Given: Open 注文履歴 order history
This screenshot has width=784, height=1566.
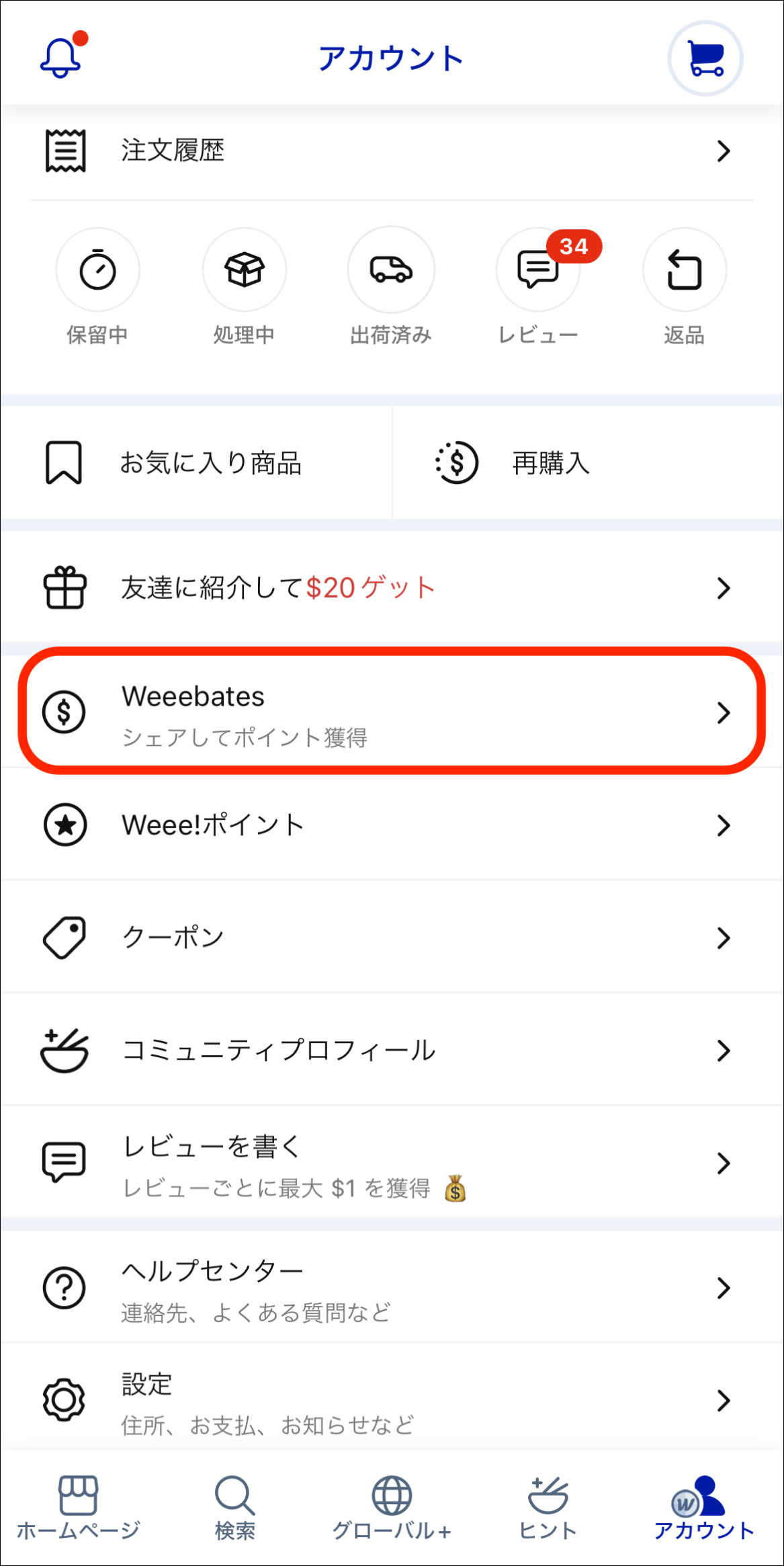Looking at the screenshot, I should pyautogui.click(x=391, y=151).
